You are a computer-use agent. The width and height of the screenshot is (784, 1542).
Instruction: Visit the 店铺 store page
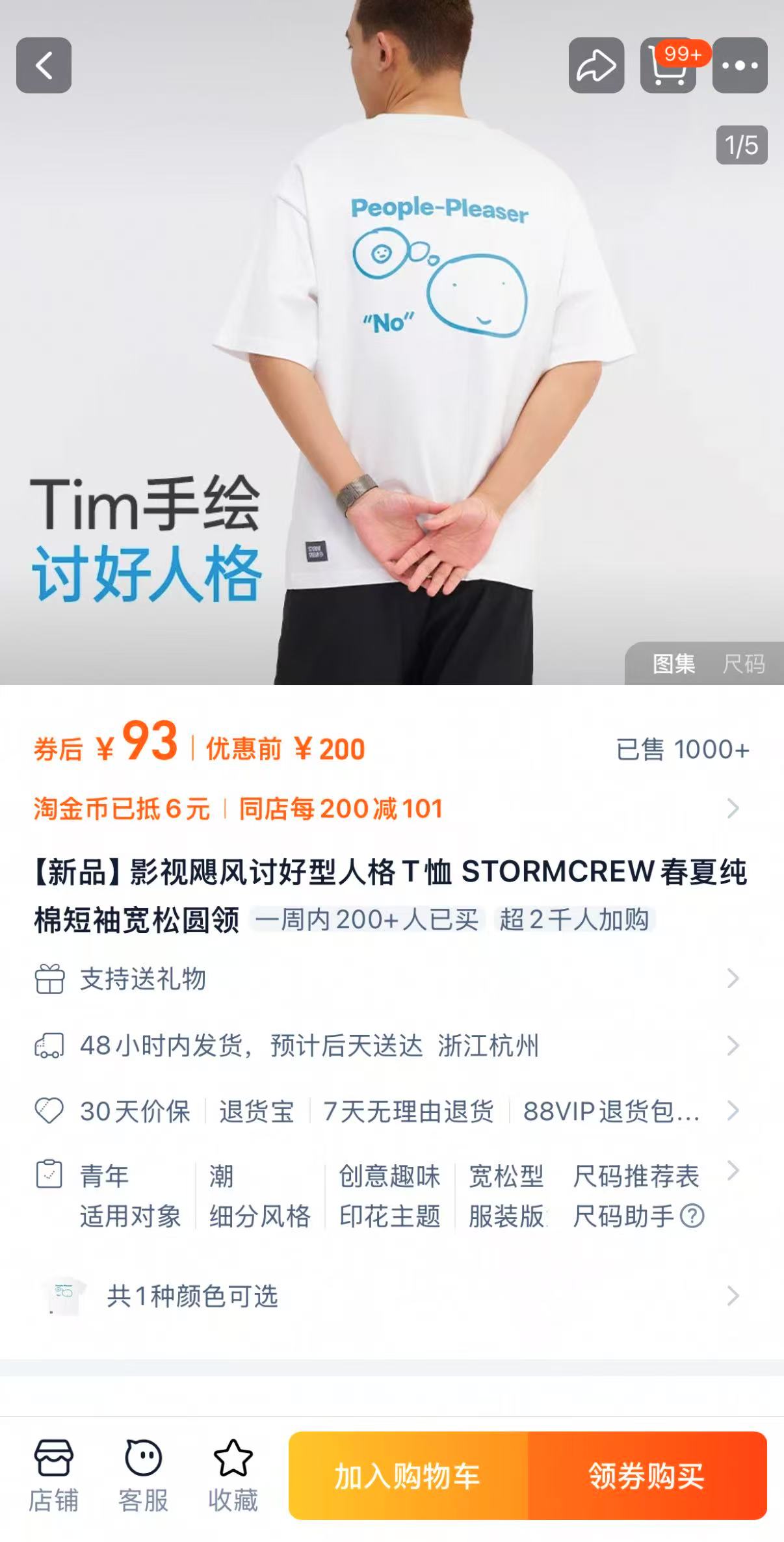click(x=53, y=1476)
